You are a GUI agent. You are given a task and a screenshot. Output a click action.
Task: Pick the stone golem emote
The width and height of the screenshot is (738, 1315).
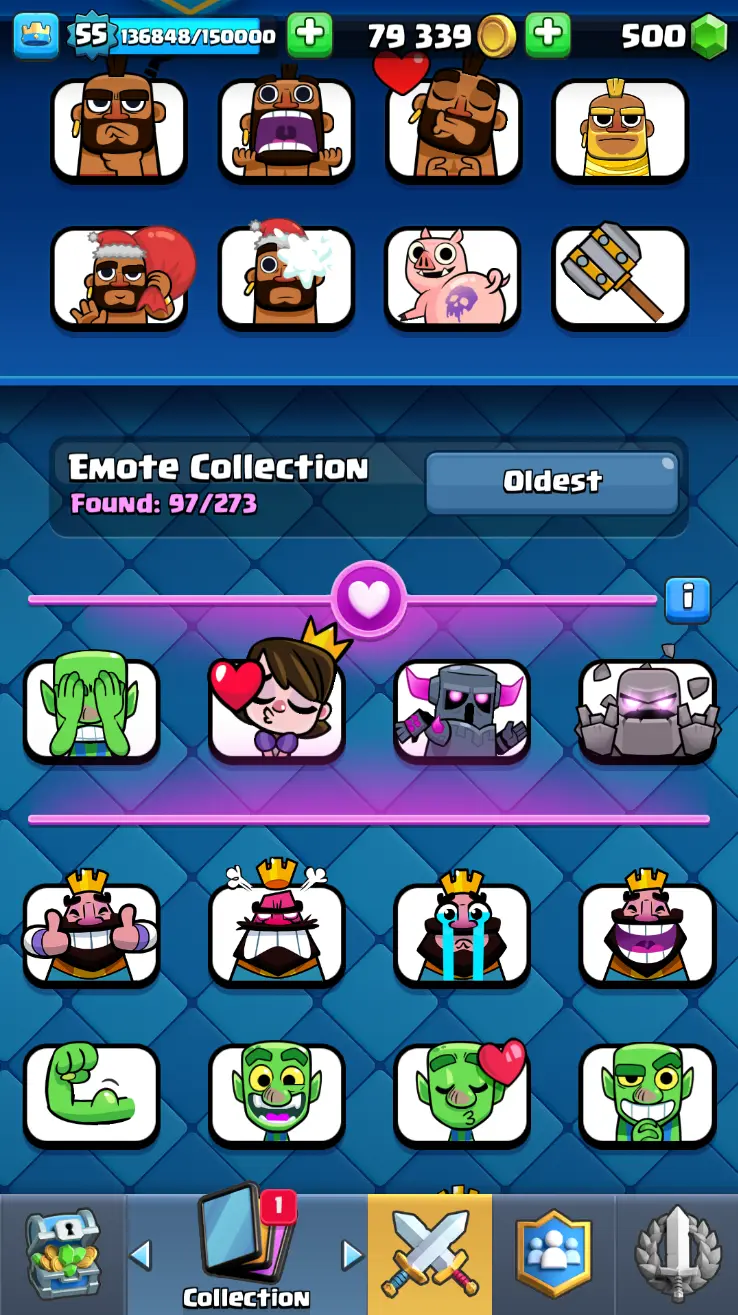click(x=647, y=710)
